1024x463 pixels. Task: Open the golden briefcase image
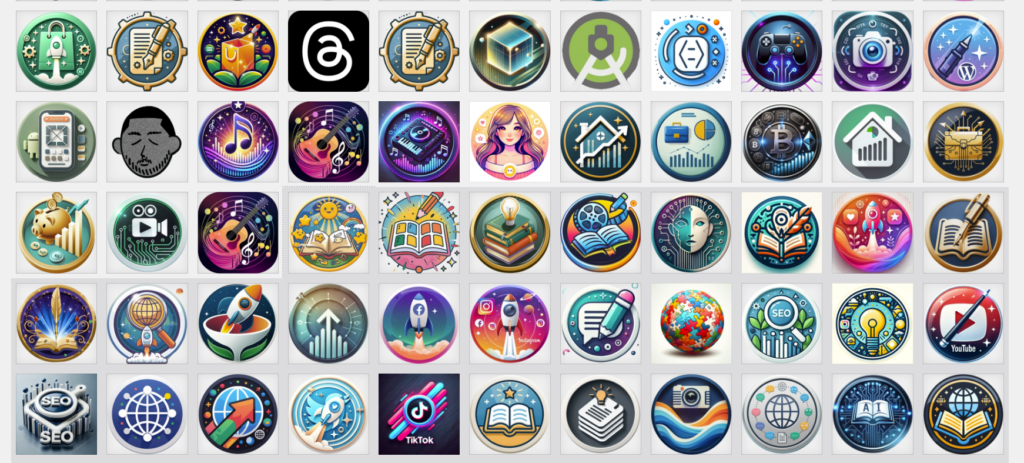[x=963, y=141]
